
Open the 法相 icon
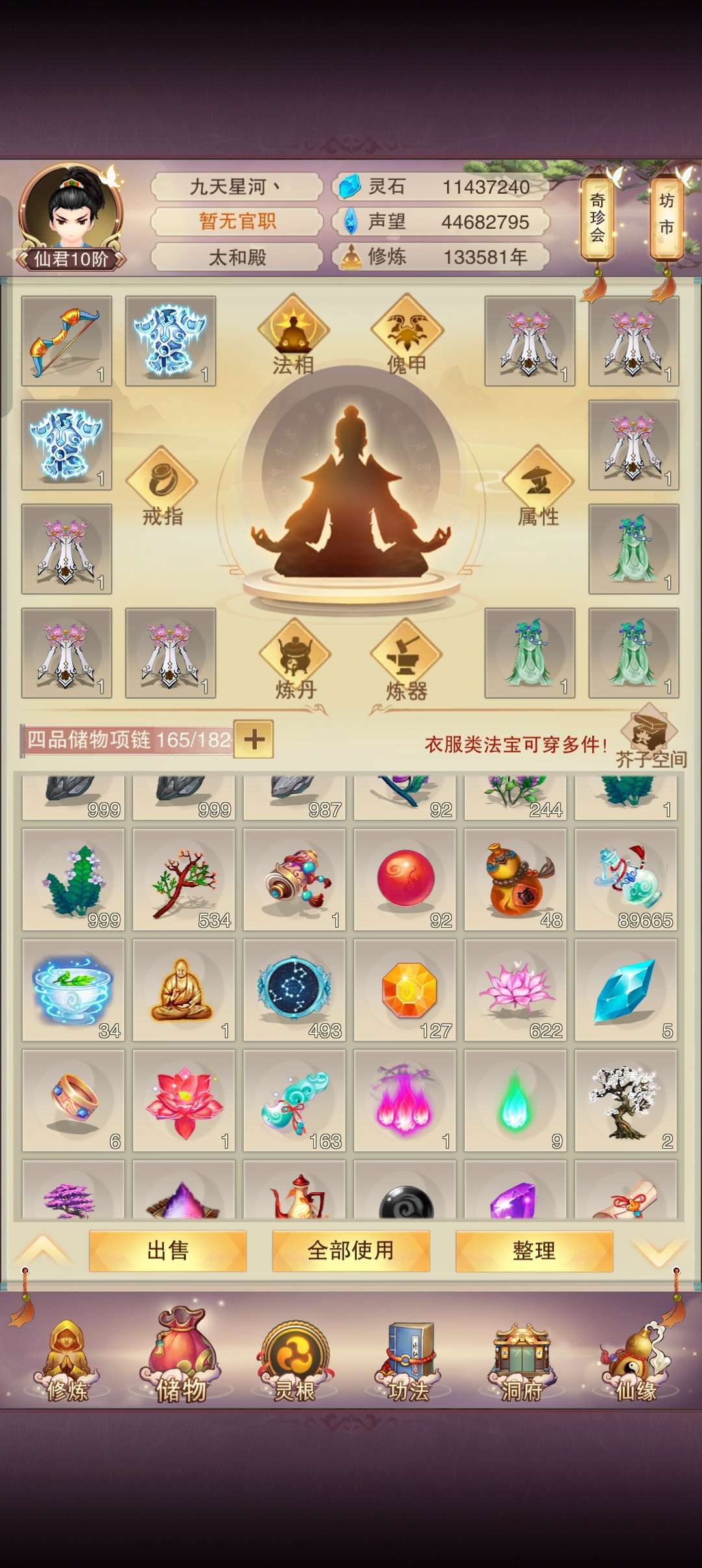(294, 335)
